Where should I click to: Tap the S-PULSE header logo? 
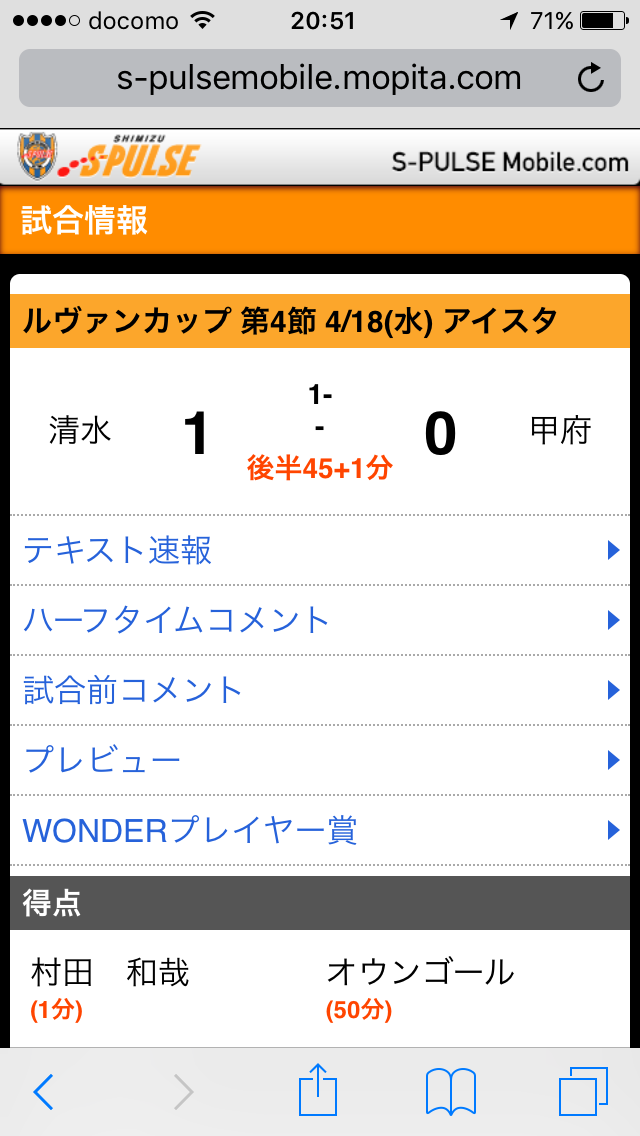click(x=110, y=158)
